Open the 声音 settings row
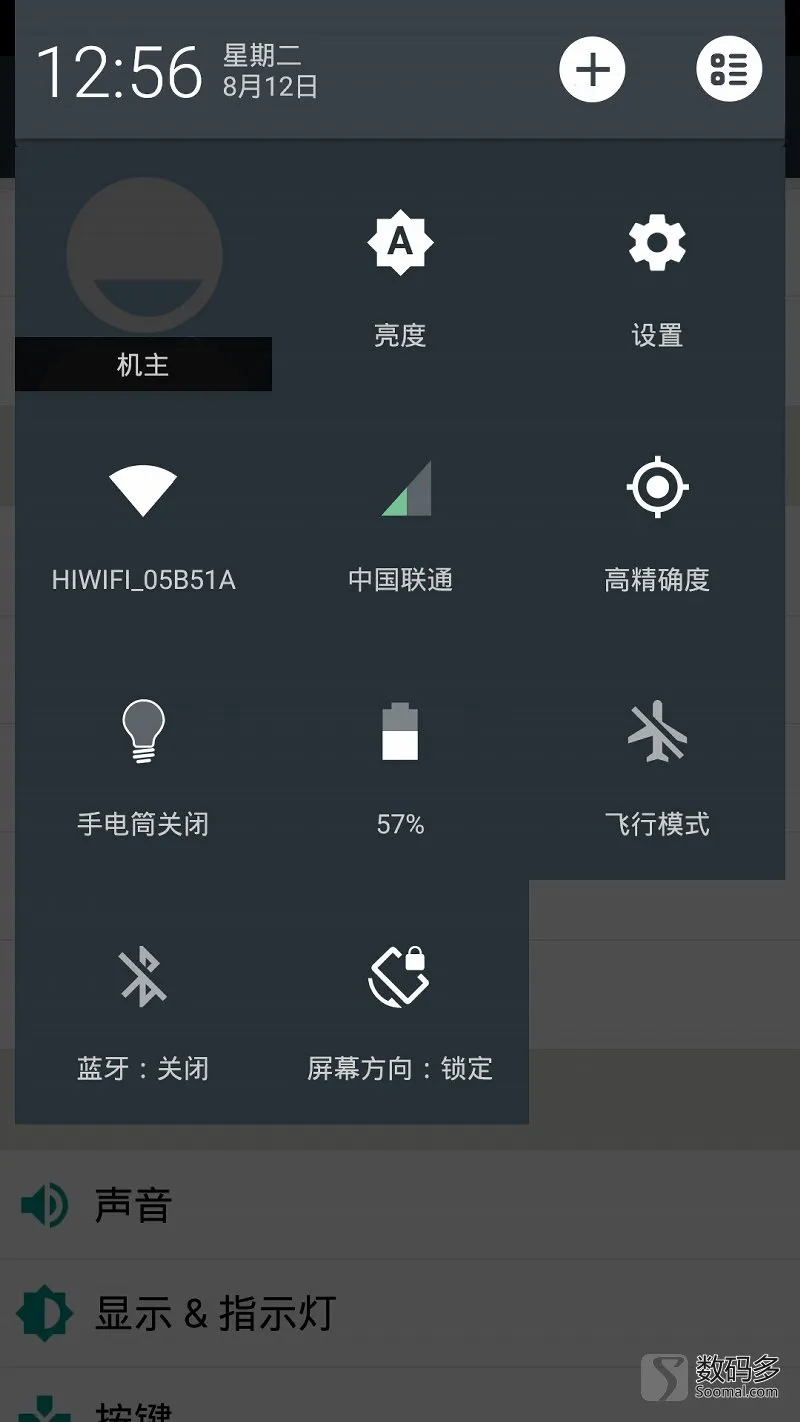 [x=400, y=1205]
